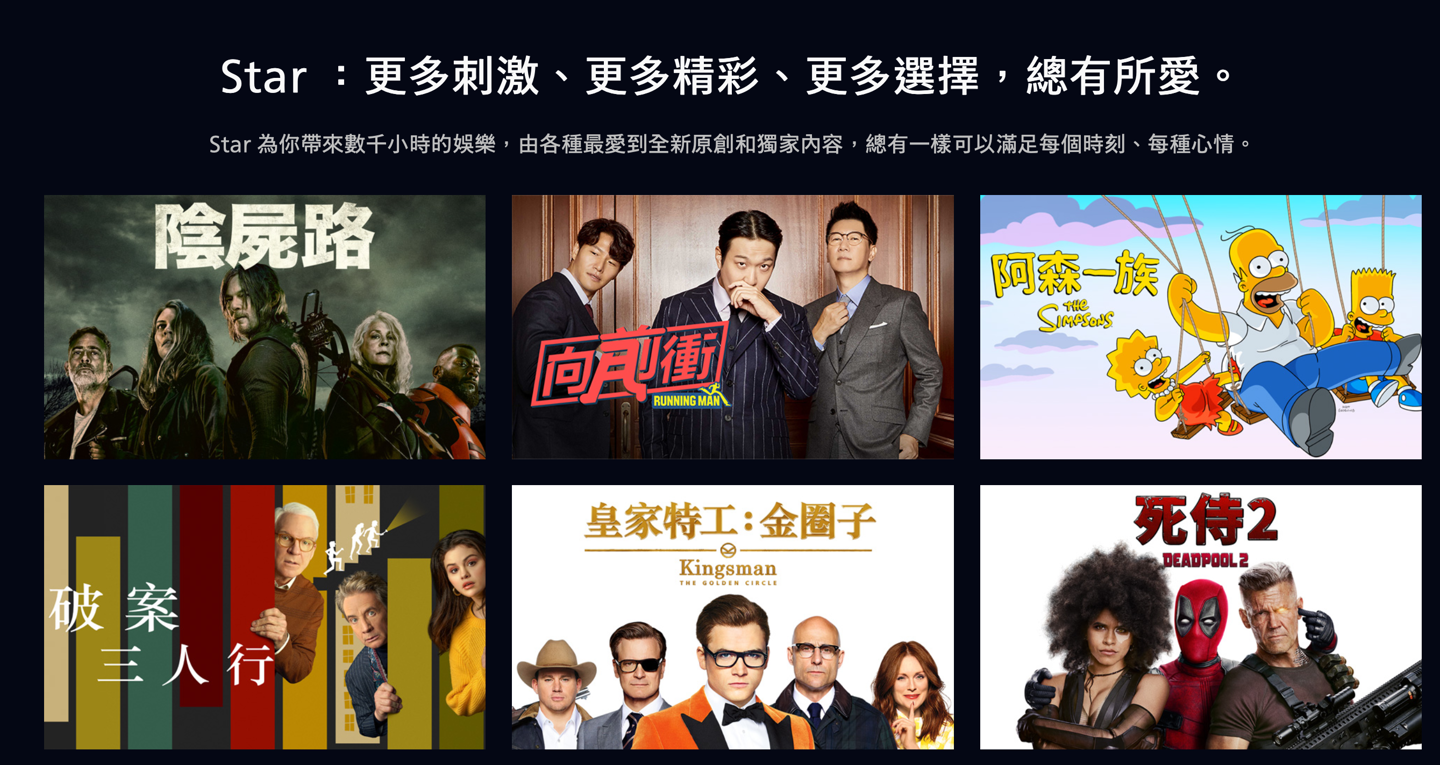View the 破案三人行 series tile
This screenshot has width=1440, height=765.
point(264,617)
